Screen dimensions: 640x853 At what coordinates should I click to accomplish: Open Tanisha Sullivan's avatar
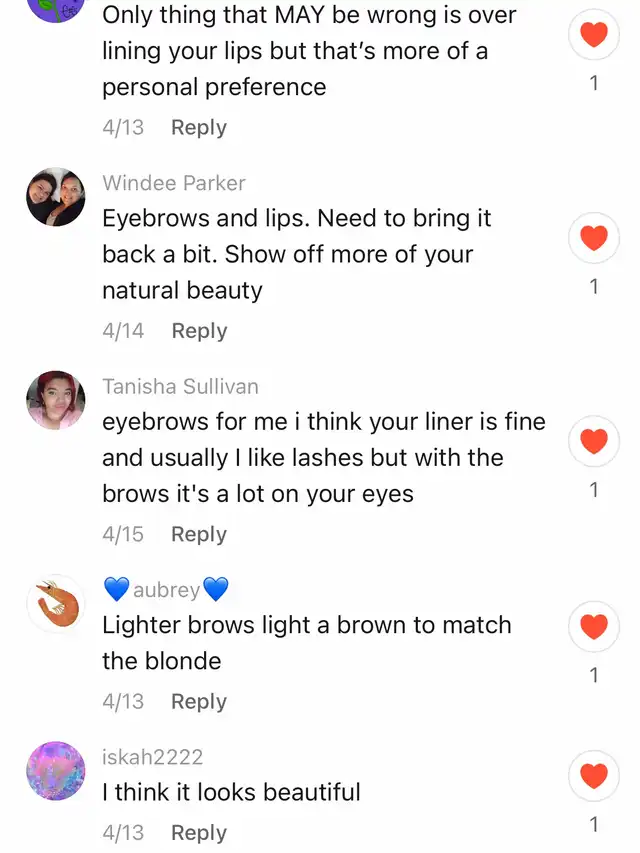click(55, 400)
